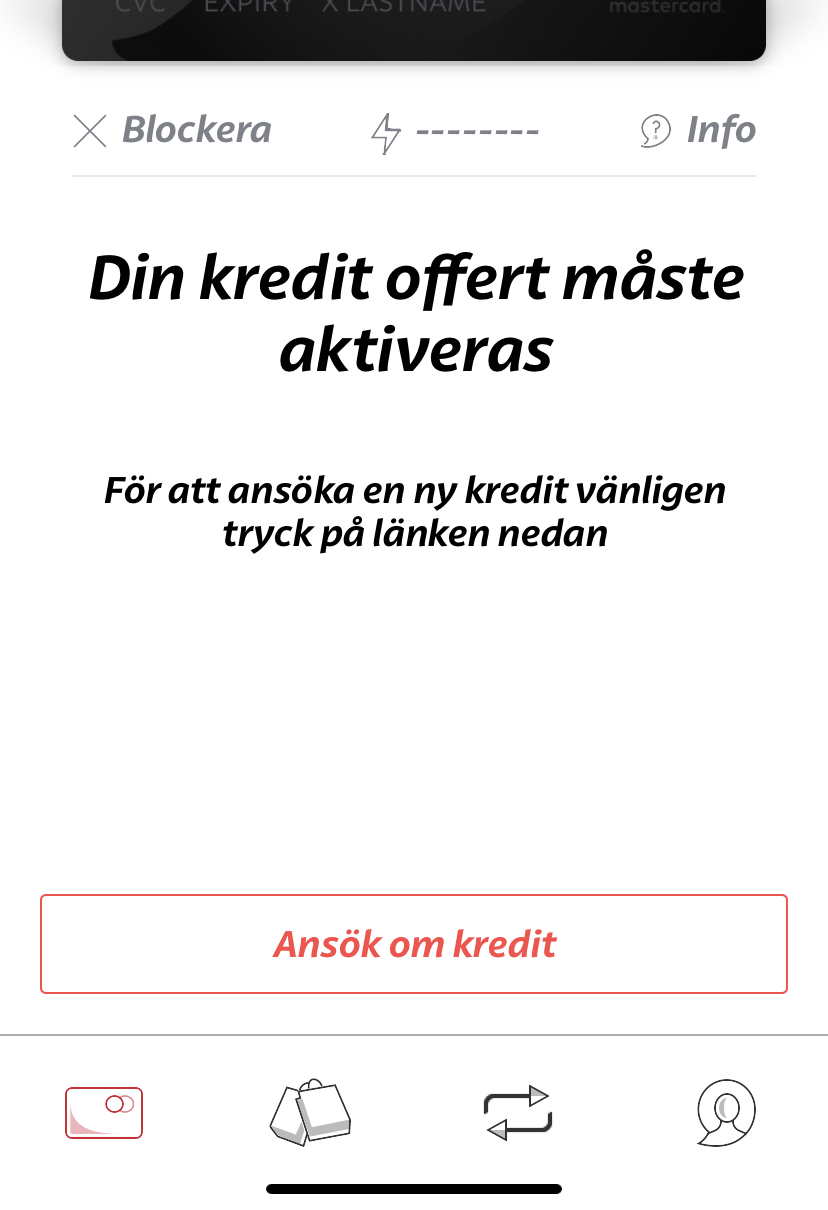This screenshot has width=828, height=1210.
Task: Tap Ansök om kredit button
Action: pyautogui.click(x=414, y=944)
